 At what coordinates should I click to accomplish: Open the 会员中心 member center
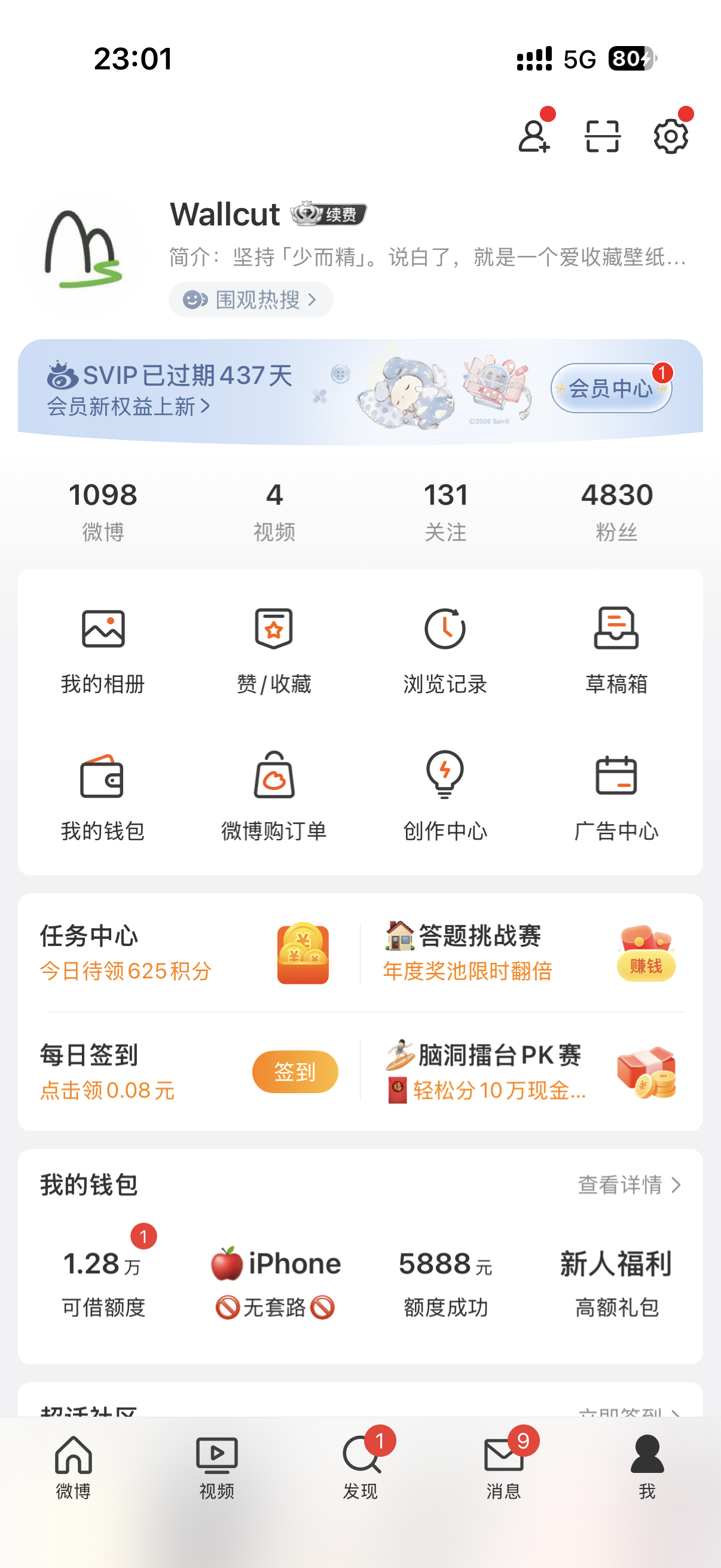click(x=610, y=388)
